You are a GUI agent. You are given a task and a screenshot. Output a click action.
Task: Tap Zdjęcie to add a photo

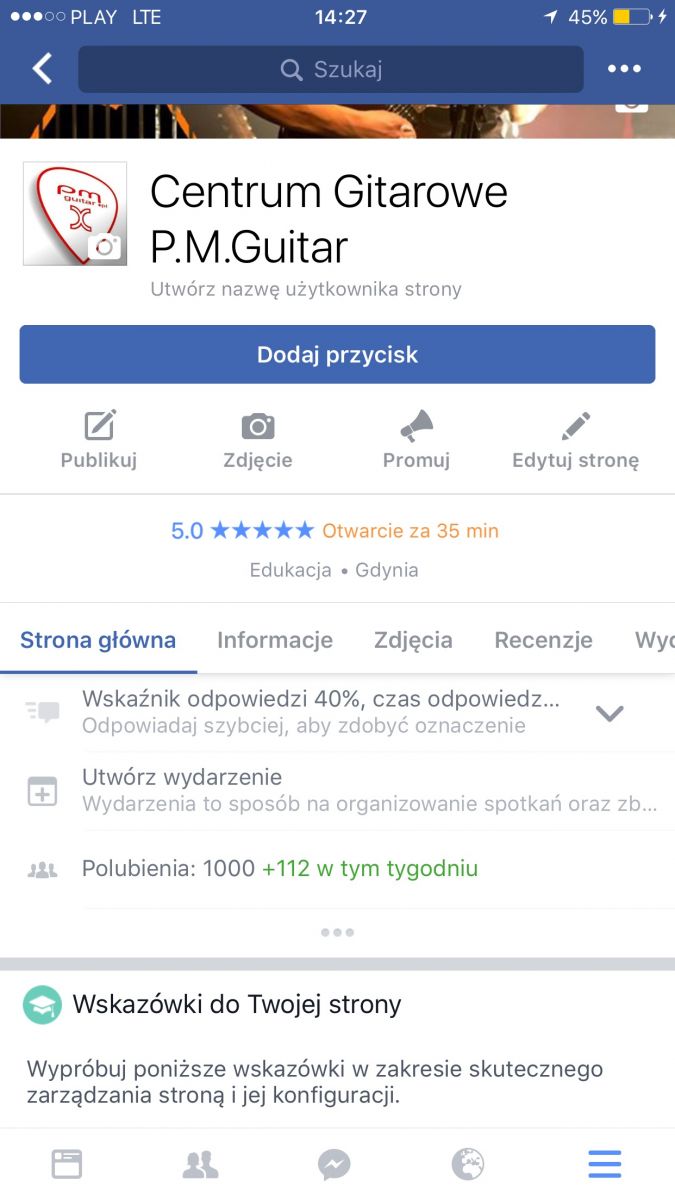click(258, 440)
